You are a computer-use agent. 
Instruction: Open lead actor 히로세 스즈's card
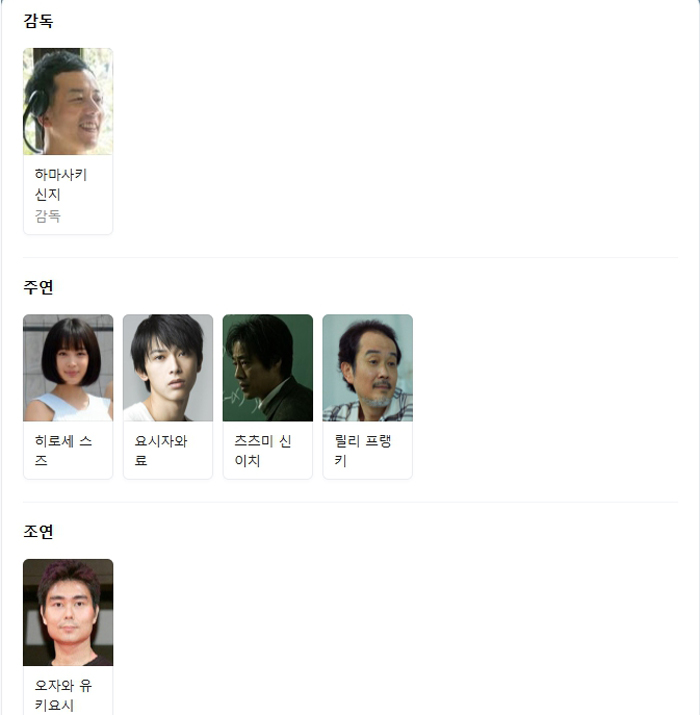tap(68, 396)
